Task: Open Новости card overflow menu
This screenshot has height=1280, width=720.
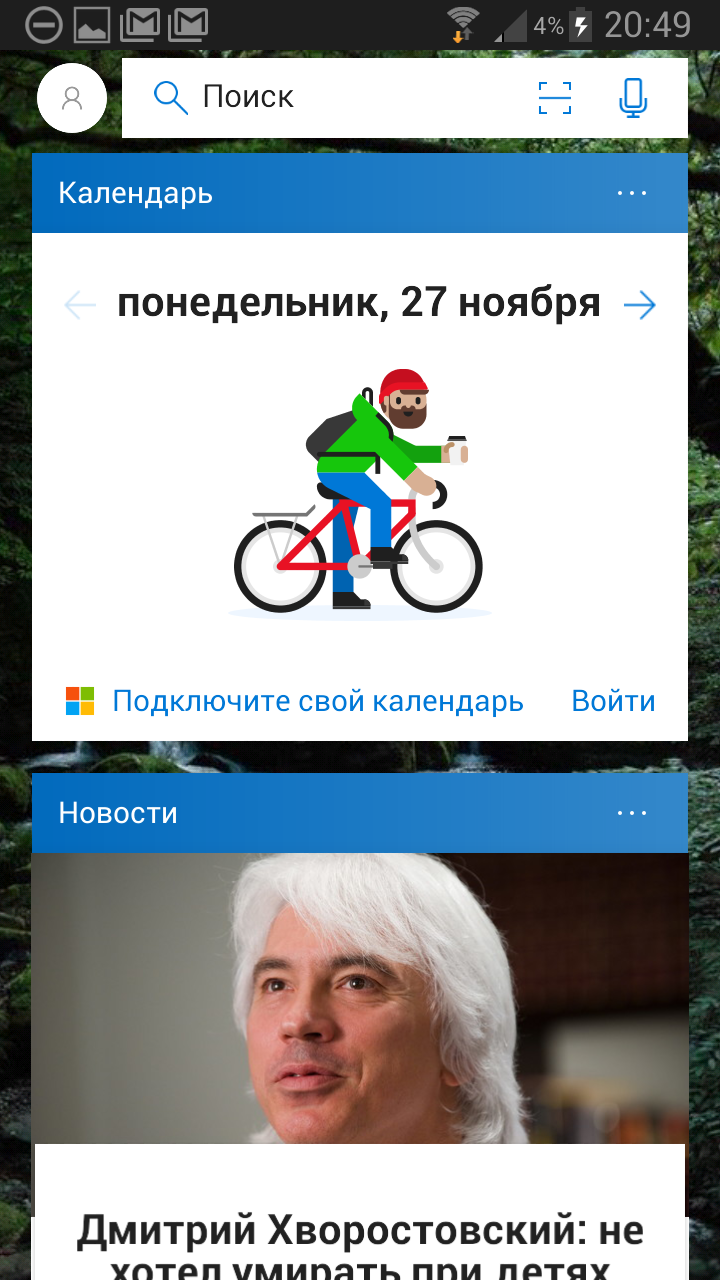Action: coord(632,813)
